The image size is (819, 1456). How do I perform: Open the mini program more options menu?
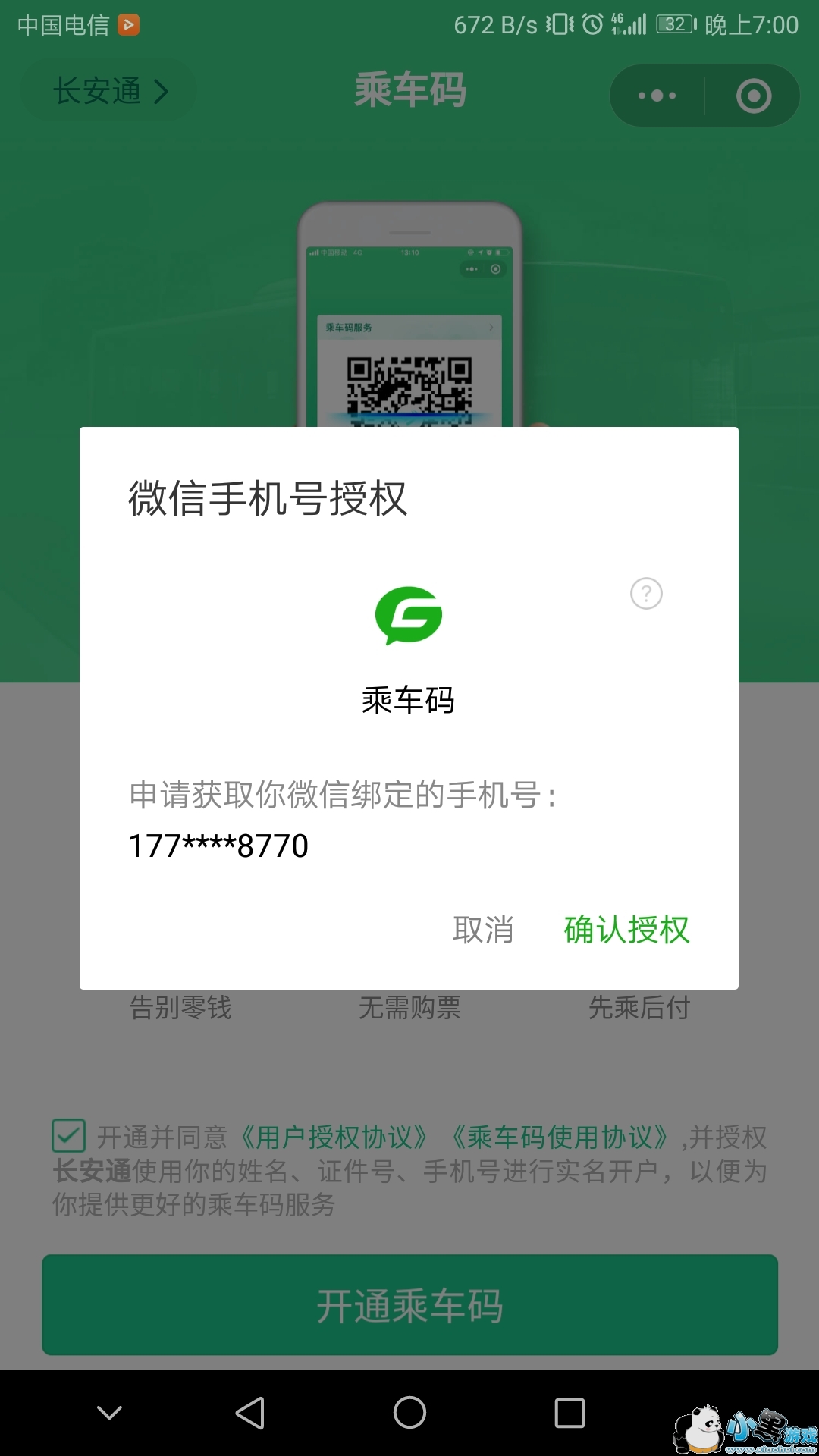coord(657,96)
